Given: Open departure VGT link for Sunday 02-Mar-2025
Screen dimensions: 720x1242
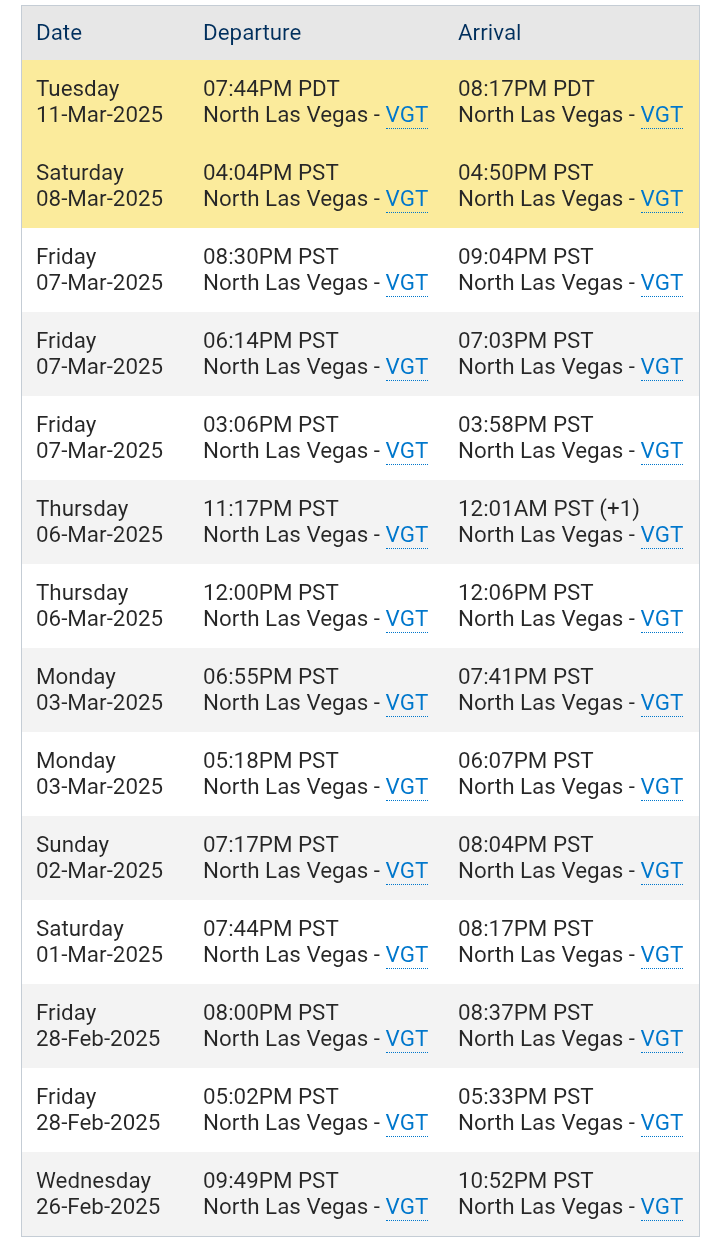Looking at the screenshot, I should tap(406, 871).
